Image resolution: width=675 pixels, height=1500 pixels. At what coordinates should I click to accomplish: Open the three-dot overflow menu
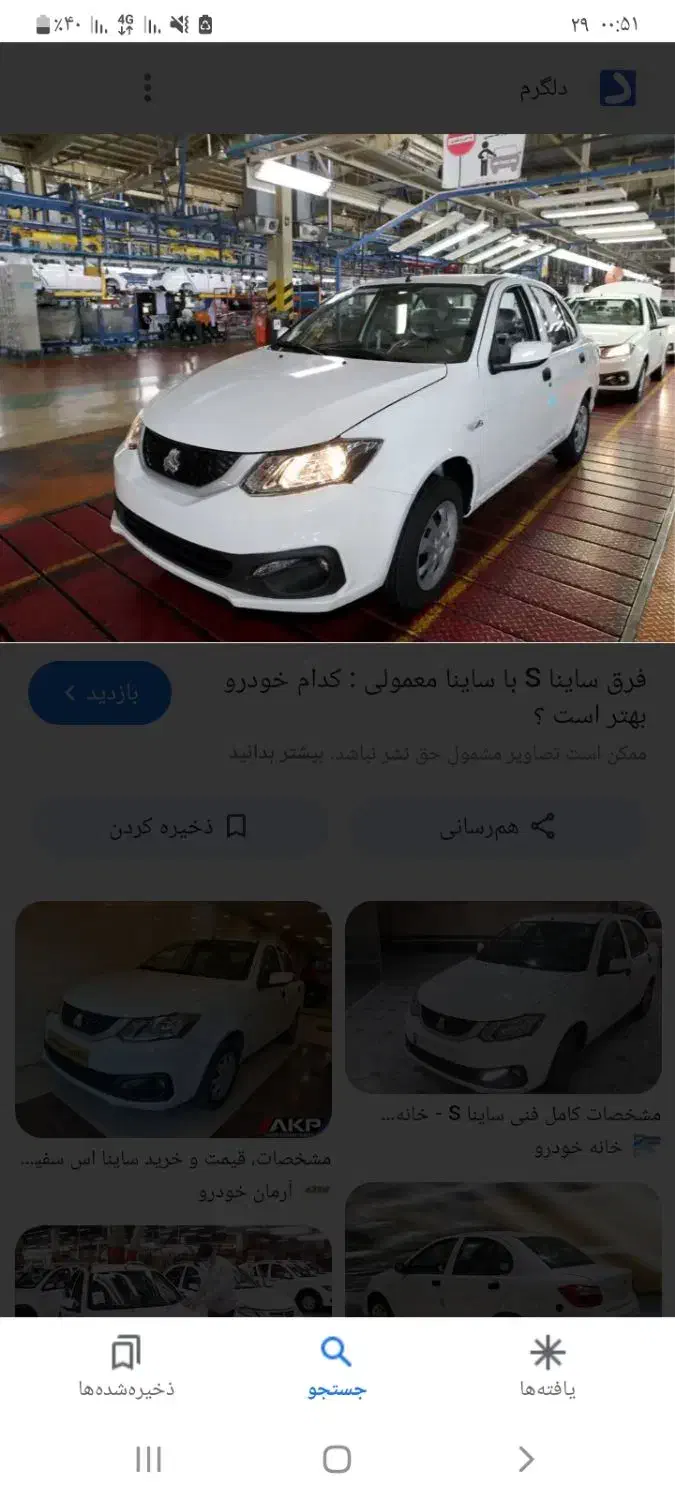click(147, 88)
